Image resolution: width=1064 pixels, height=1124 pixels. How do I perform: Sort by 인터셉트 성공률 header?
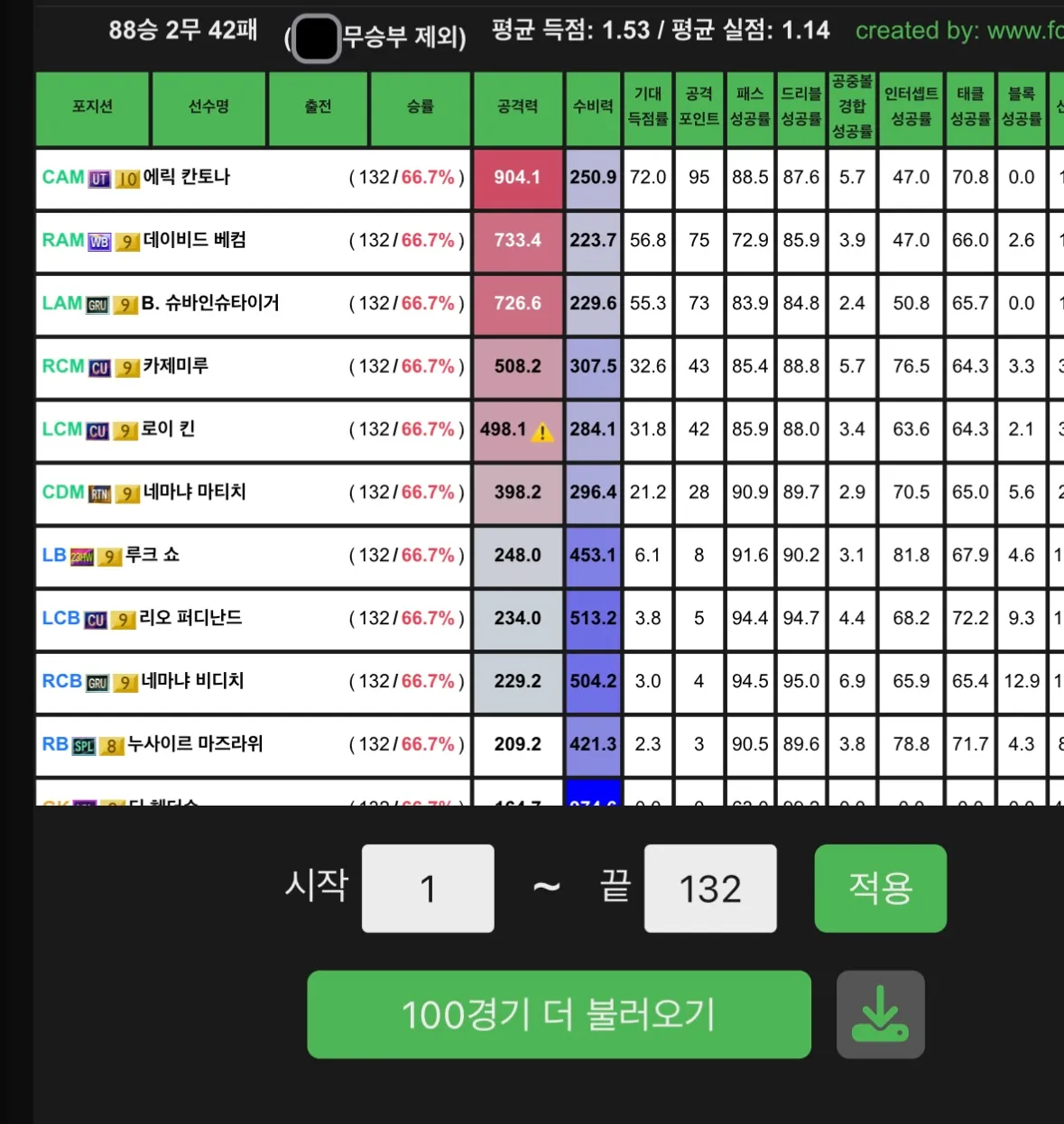[911, 107]
